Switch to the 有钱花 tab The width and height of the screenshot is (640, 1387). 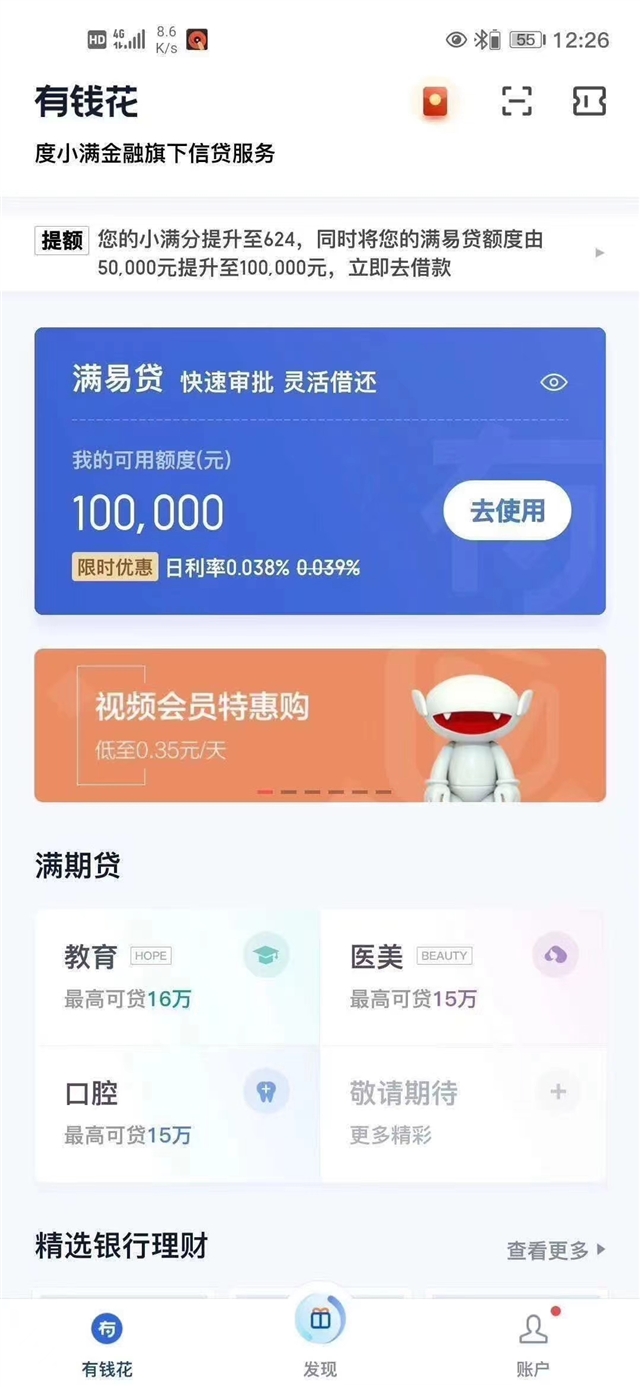click(107, 1346)
